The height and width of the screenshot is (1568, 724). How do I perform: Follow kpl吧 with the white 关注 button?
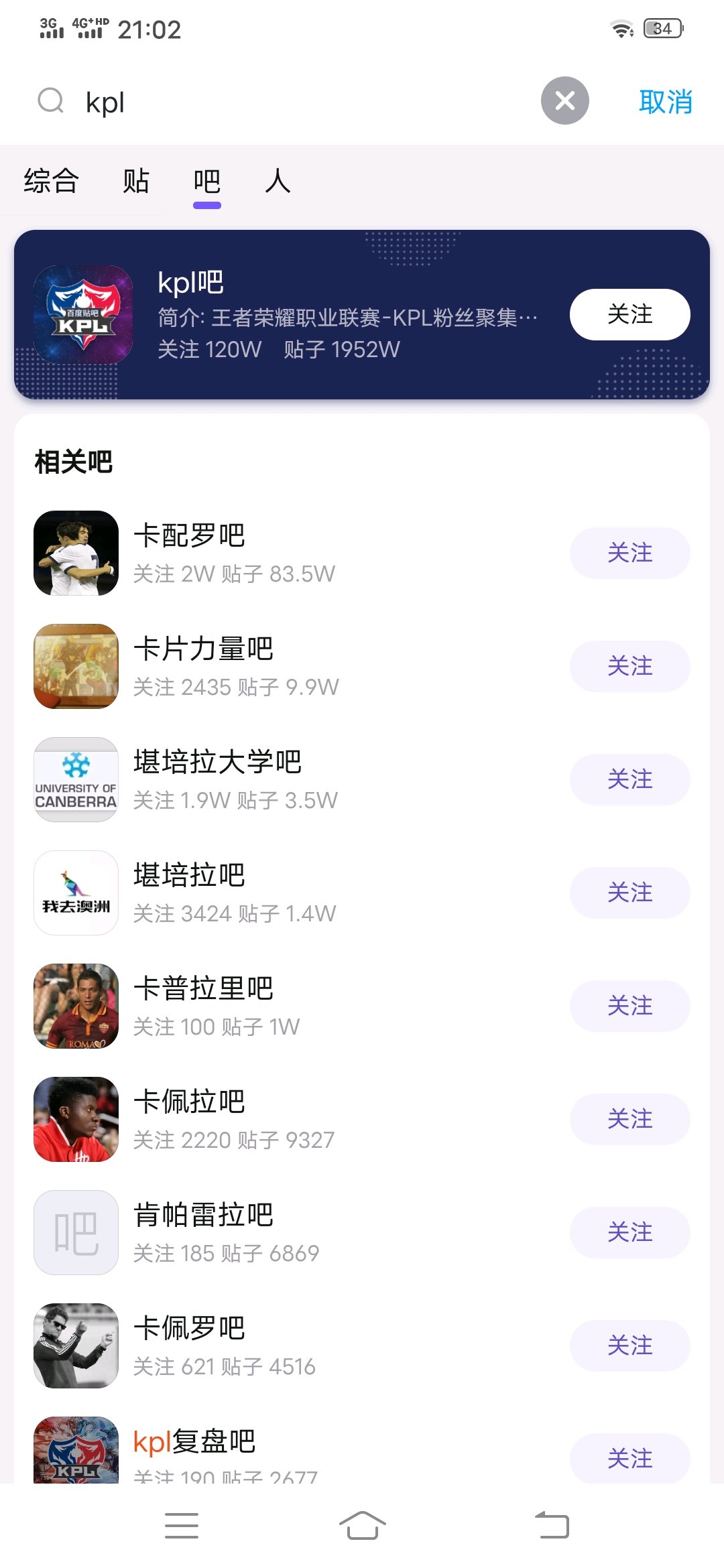pos(629,314)
